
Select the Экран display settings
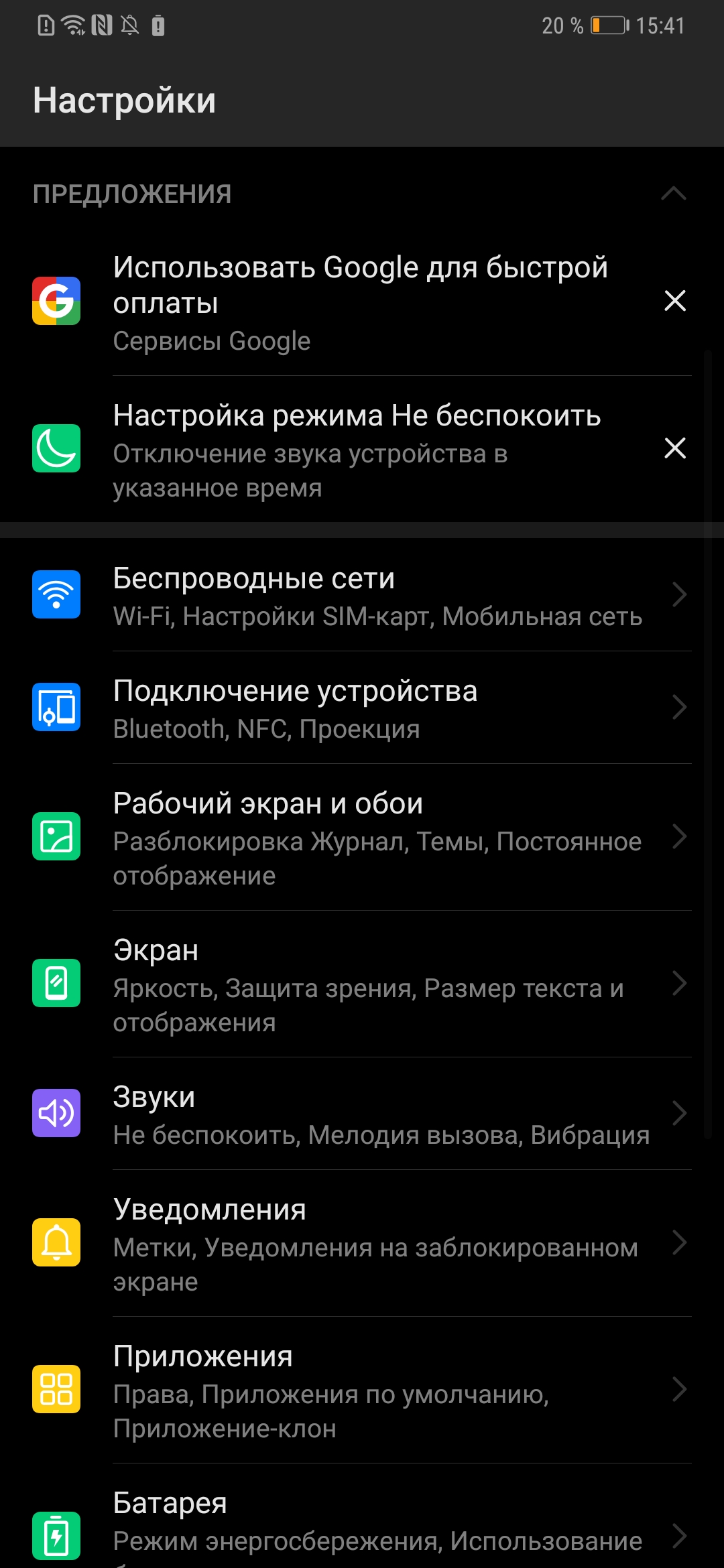click(x=362, y=984)
